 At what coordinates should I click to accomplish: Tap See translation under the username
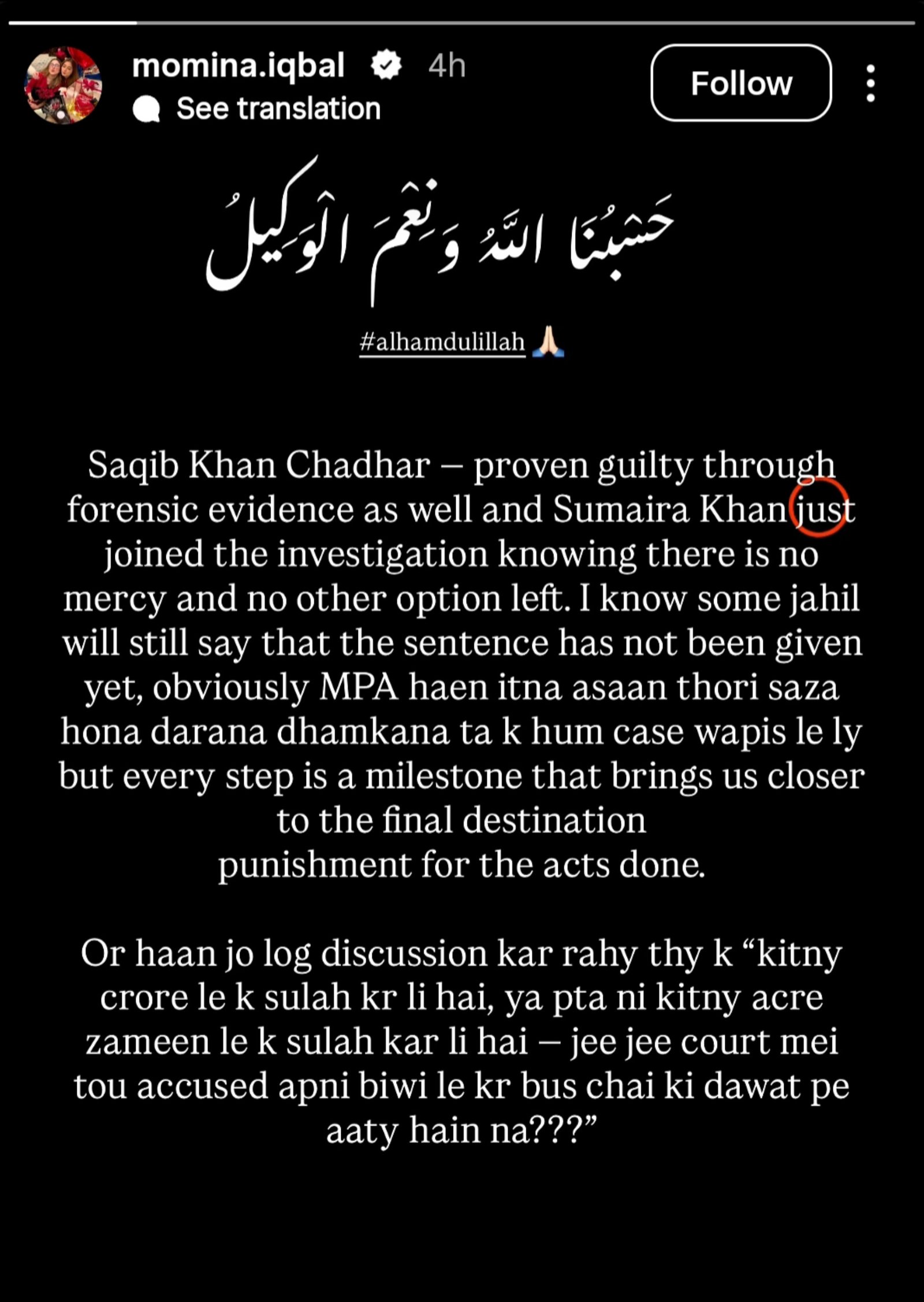point(256,109)
